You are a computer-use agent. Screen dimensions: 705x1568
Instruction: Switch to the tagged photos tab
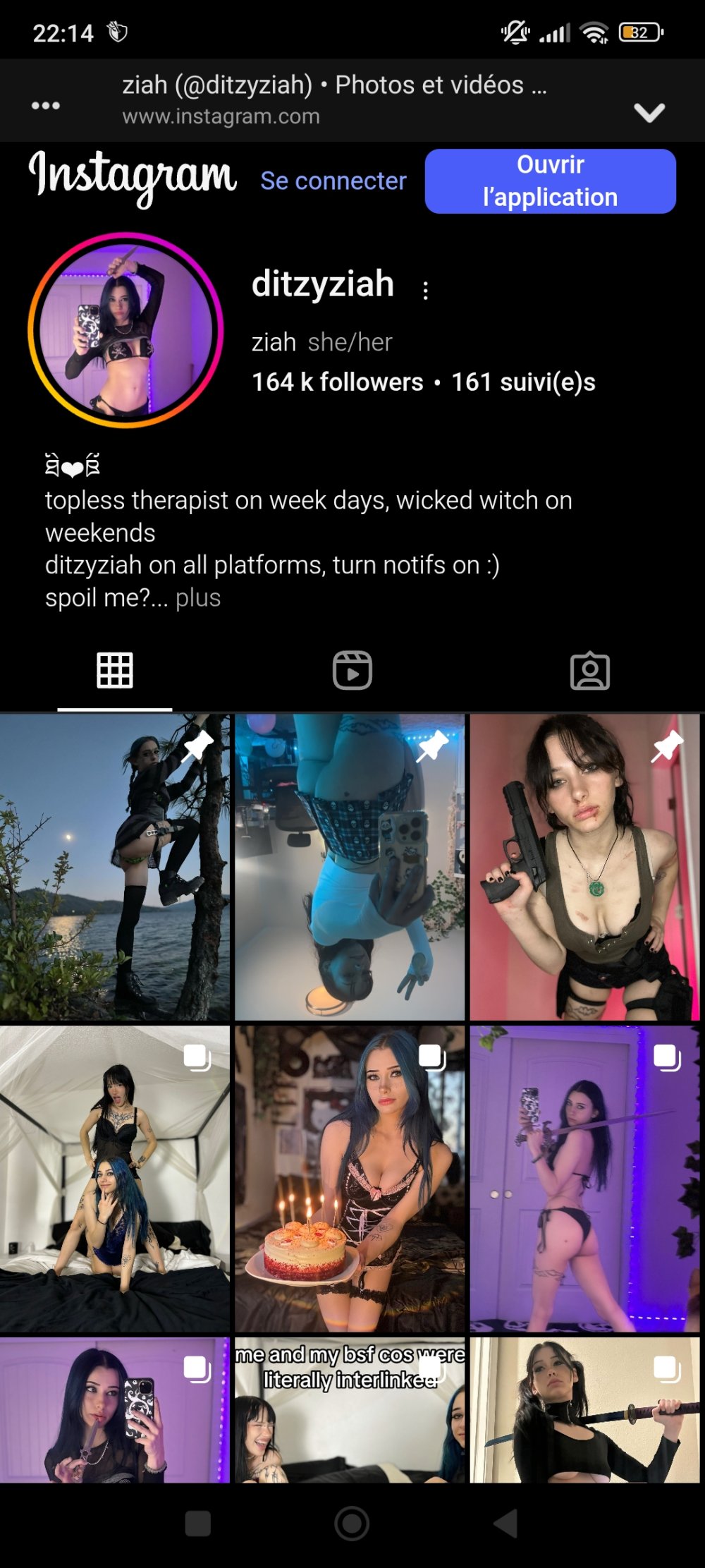(589, 671)
